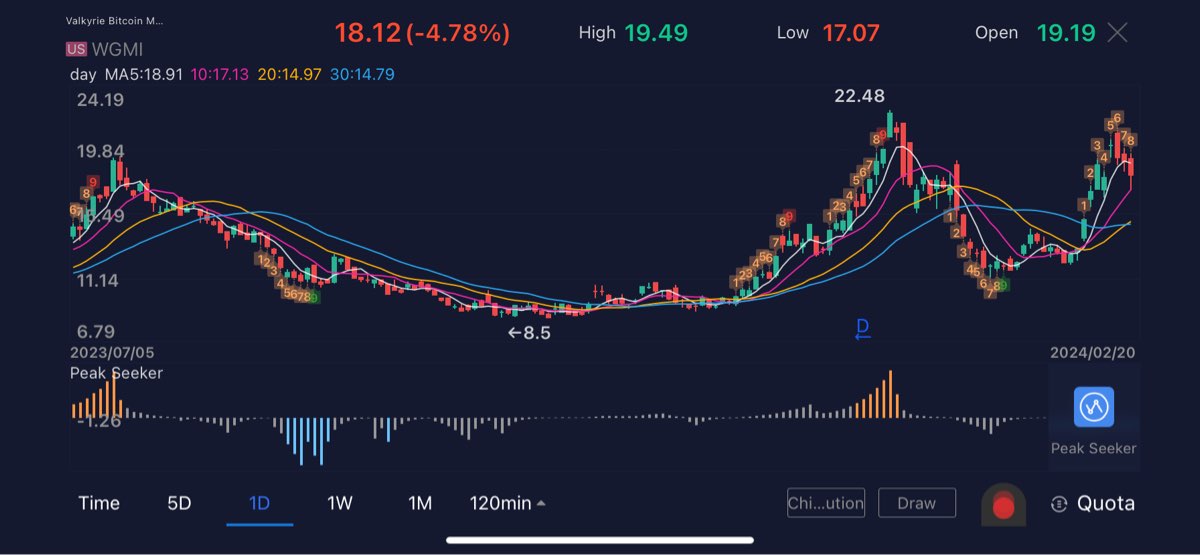Tap the Peak Seeker indicator label
This screenshot has width=1200, height=555.
pyautogui.click(x=116, y=373)
